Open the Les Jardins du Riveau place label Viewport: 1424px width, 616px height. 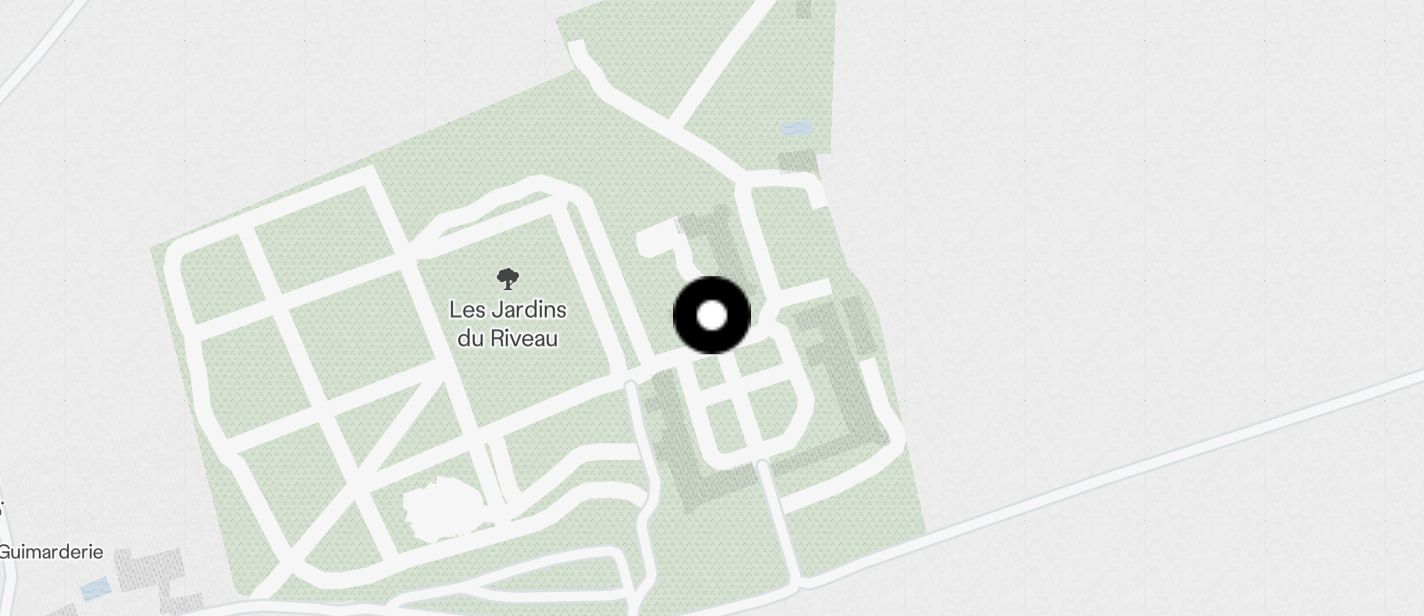click(508, 322)
